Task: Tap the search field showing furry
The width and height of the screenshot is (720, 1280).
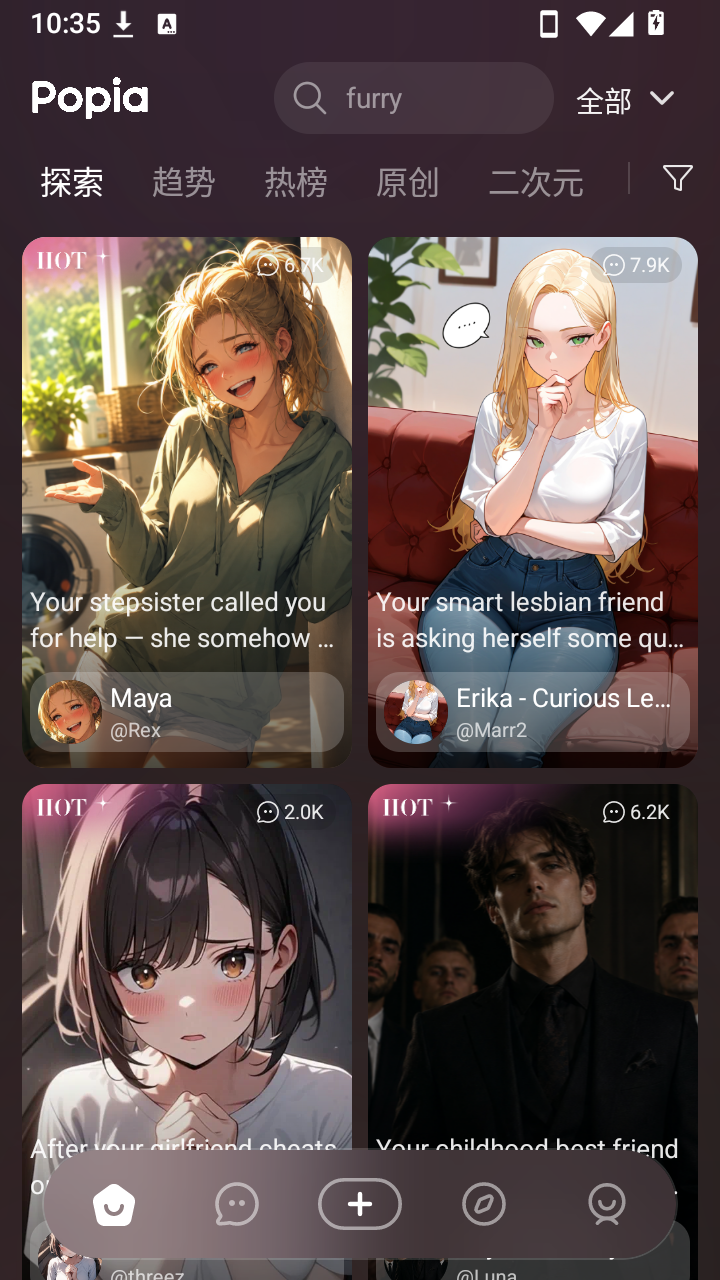Action: (x=413, y=98)
